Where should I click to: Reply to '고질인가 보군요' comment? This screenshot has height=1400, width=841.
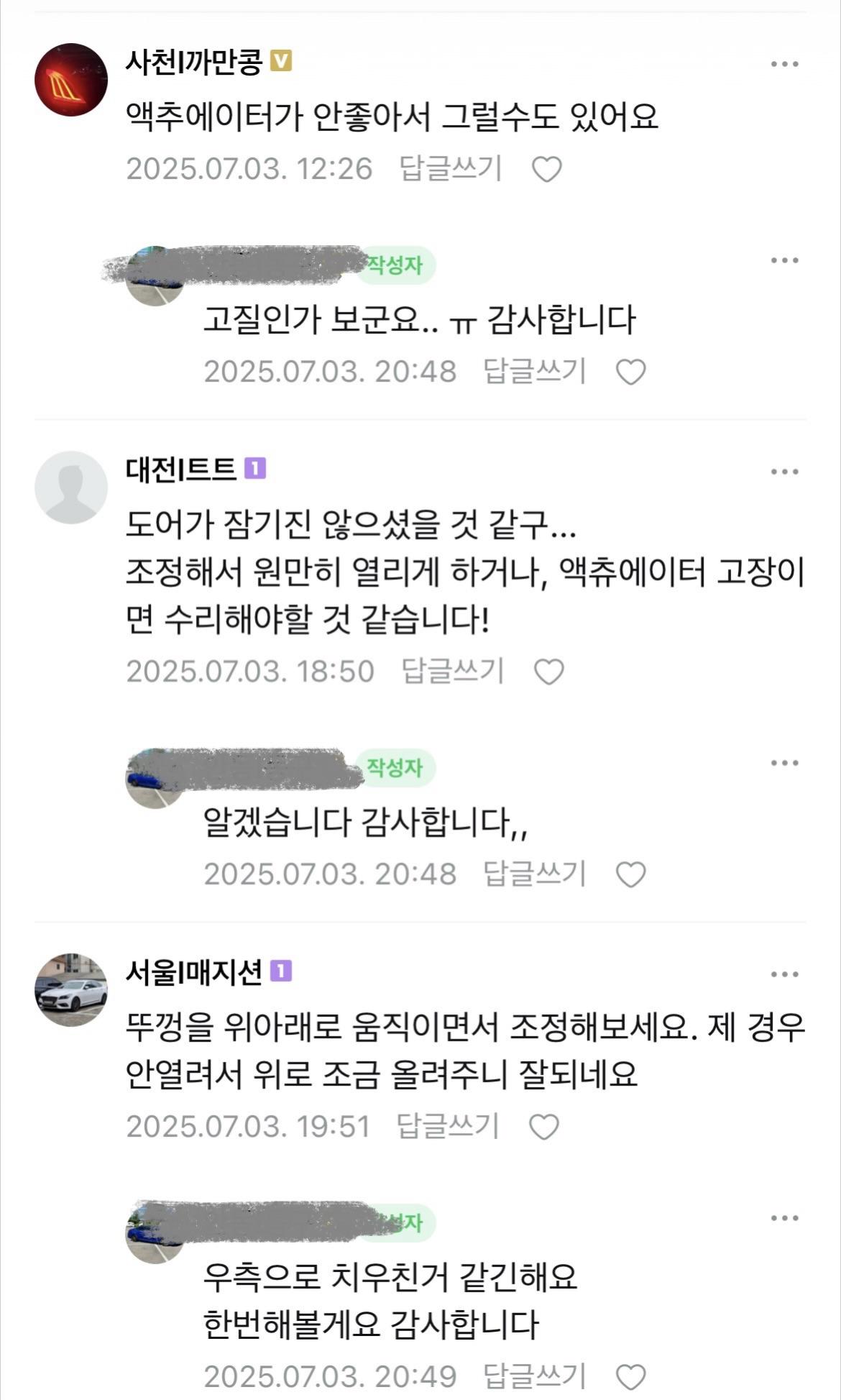pos(535,372)
